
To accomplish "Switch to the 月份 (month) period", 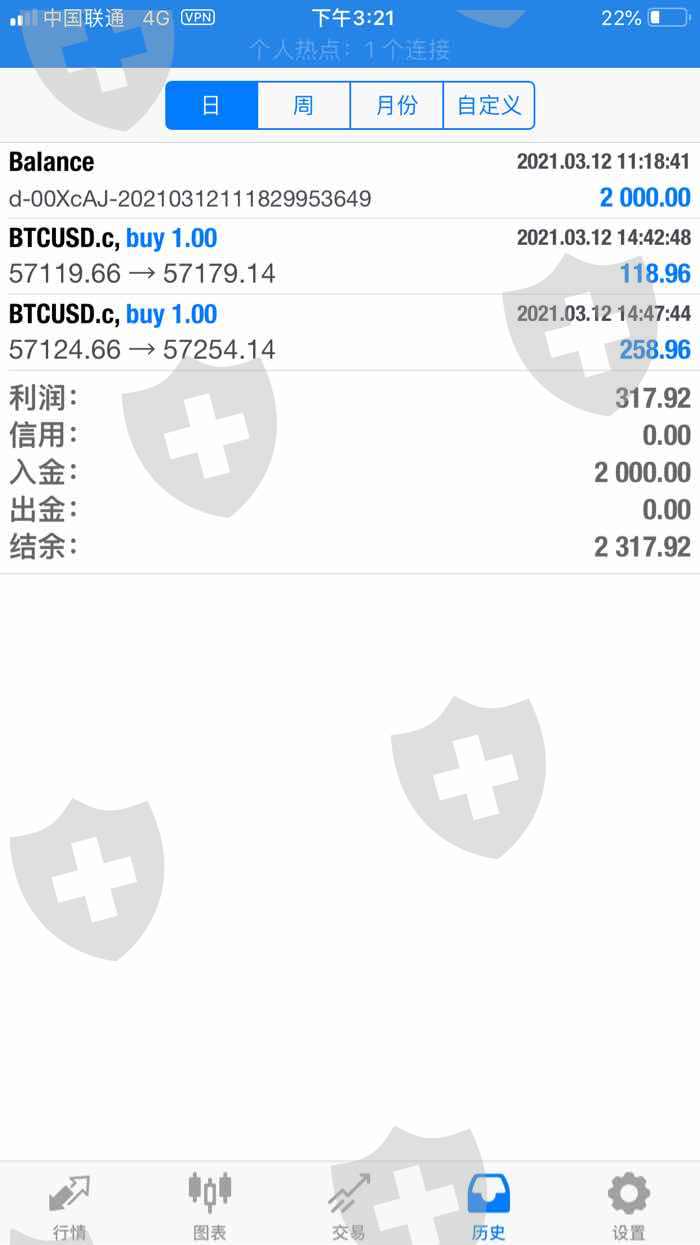I will [396, 106].
